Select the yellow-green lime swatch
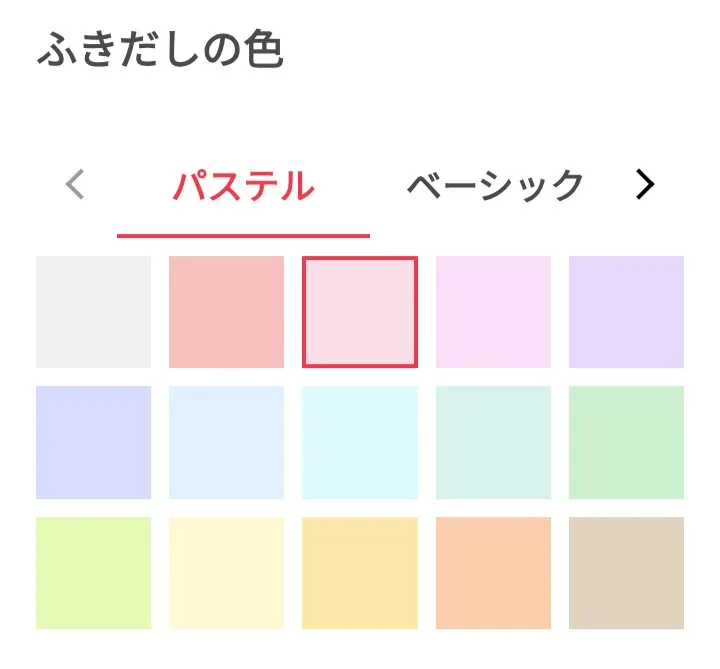720x669 pixels. coord(94,573)
